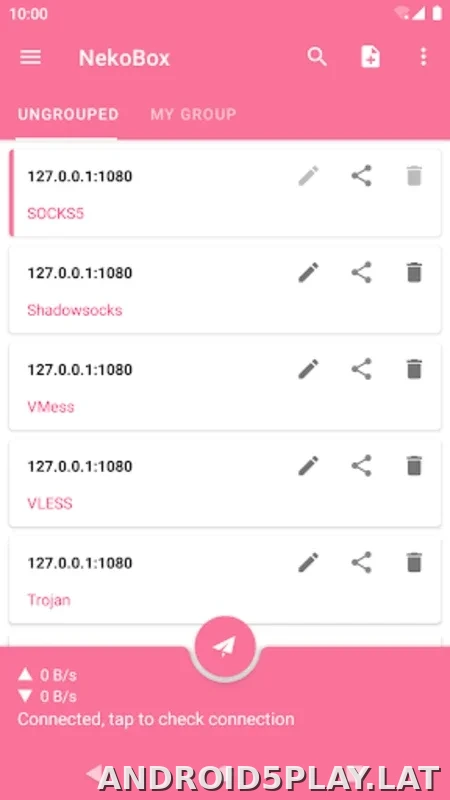This screenshot has height=800, width=450.
Task: Edit the Shadowsocks profile
Action: 309,272
